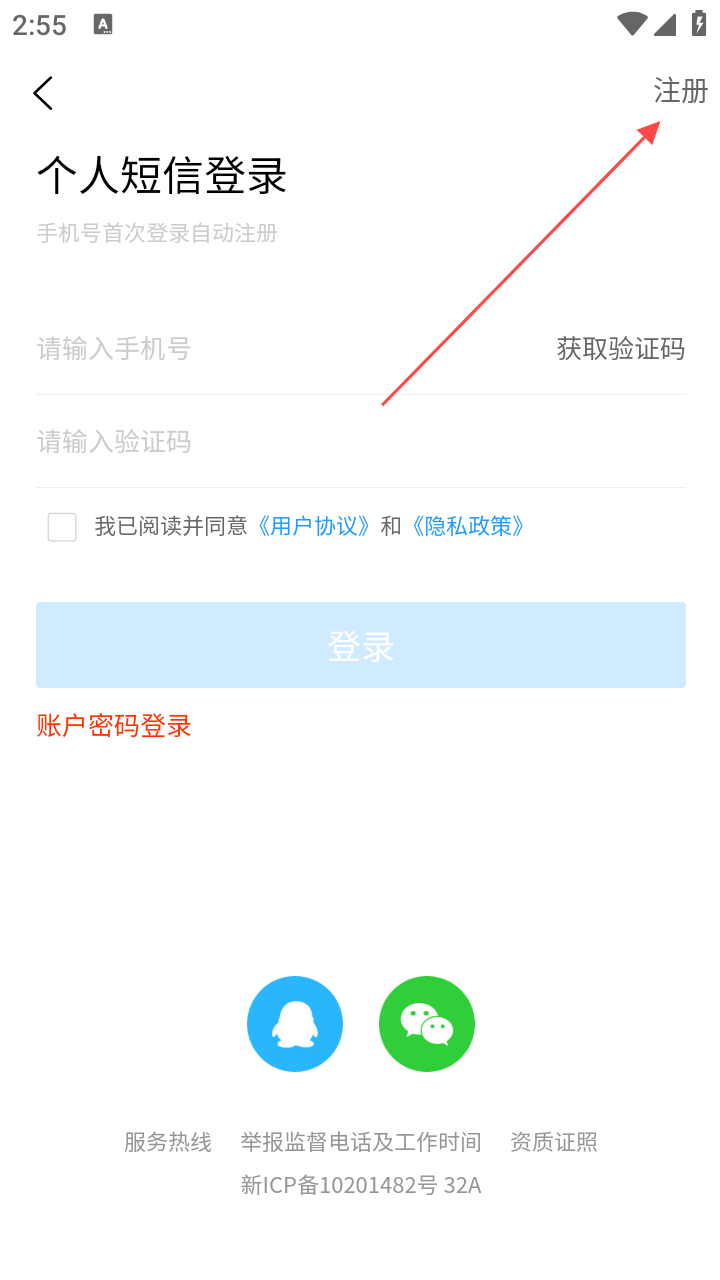Open 服务热线 at the bottom
Screen dimensions: 720x1280
[168, 1142]
